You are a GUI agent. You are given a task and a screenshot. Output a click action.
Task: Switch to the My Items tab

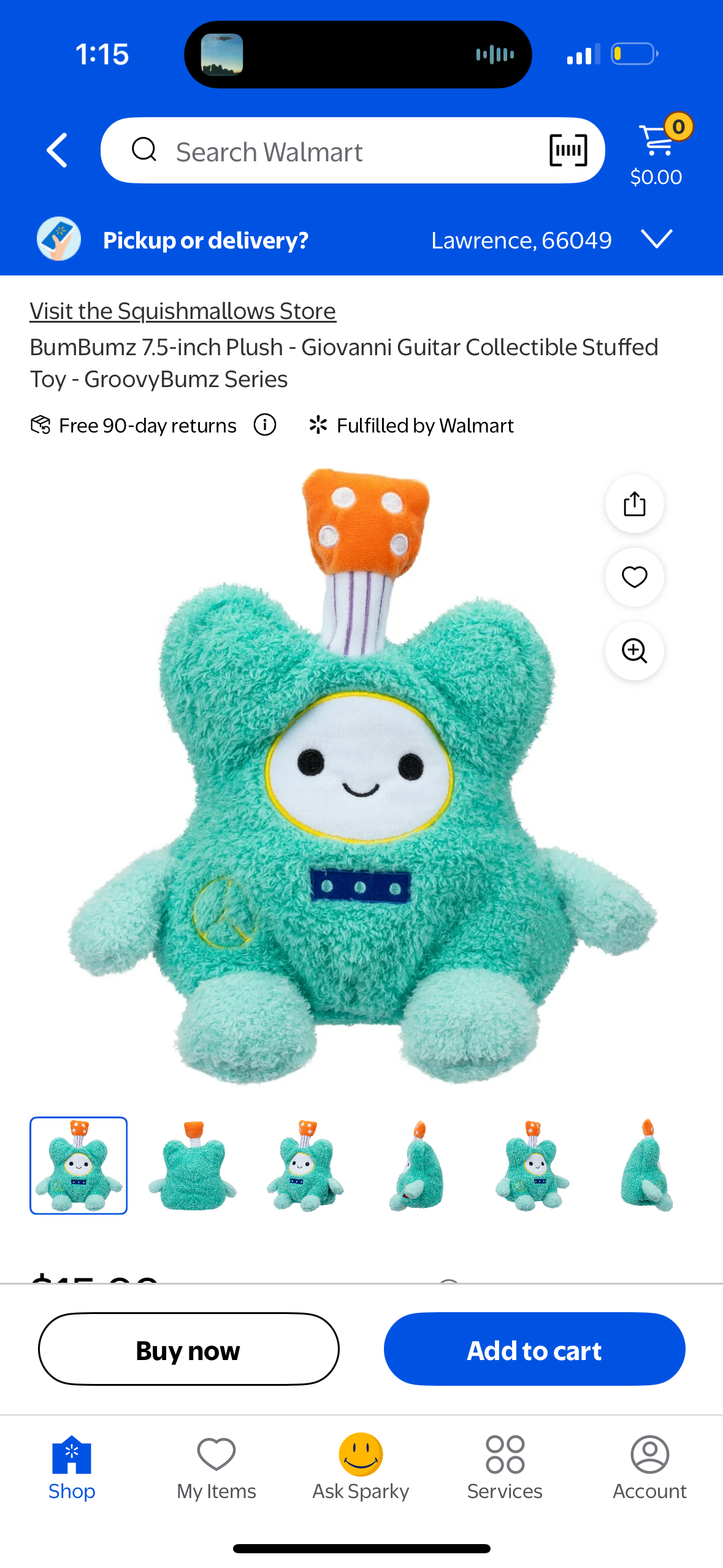(x=216, y=1467)
